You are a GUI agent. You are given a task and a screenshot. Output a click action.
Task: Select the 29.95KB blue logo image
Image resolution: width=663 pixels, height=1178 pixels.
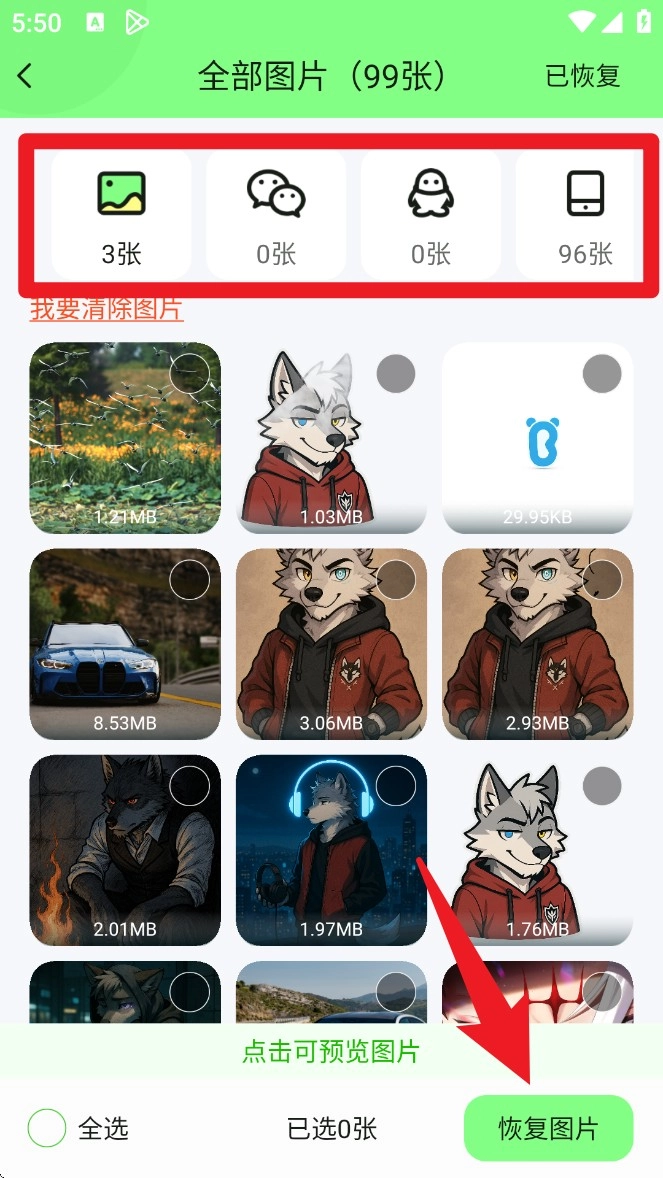point(602,374)
